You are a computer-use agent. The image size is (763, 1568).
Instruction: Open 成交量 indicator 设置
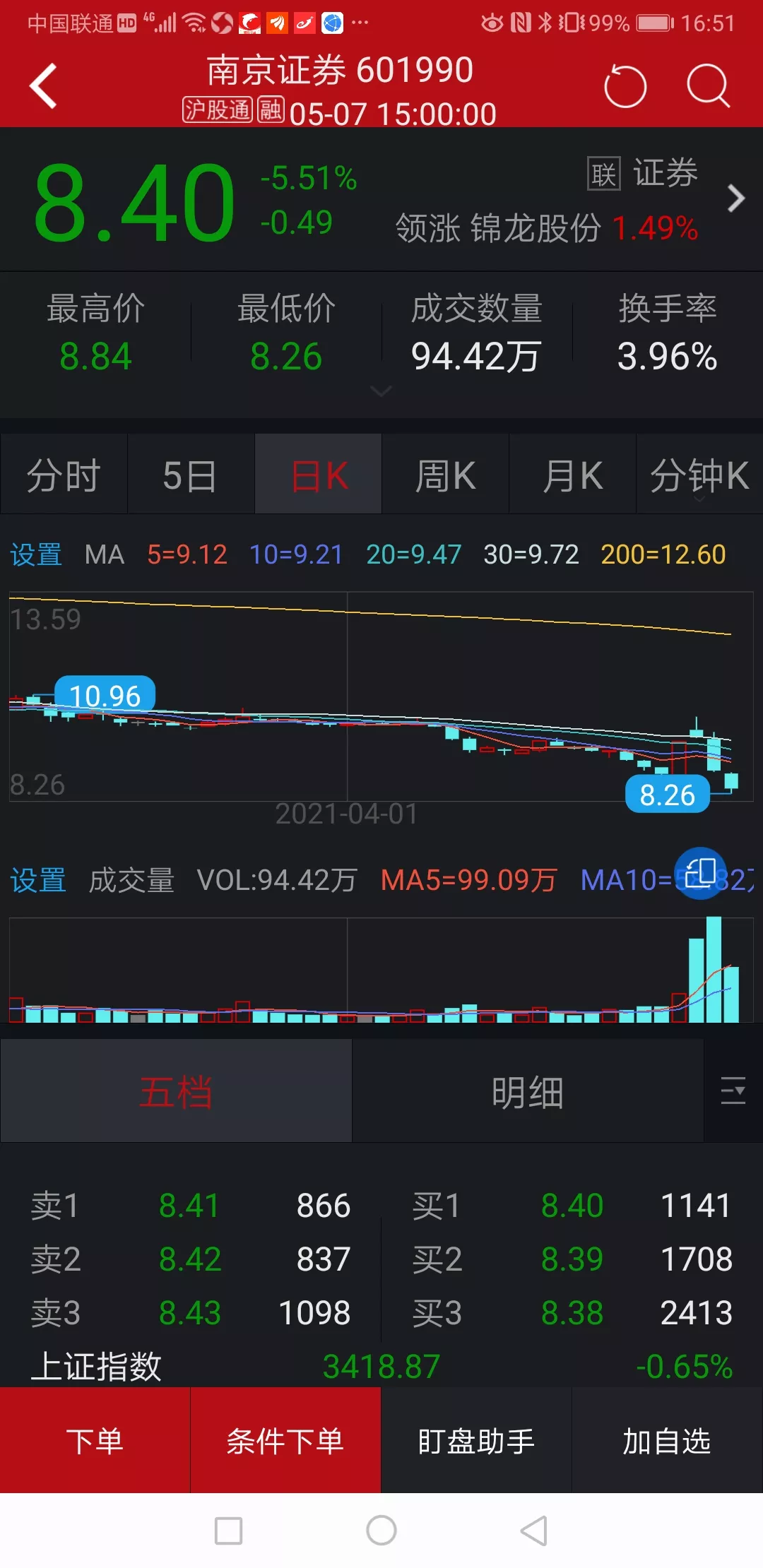coord(37,880)
